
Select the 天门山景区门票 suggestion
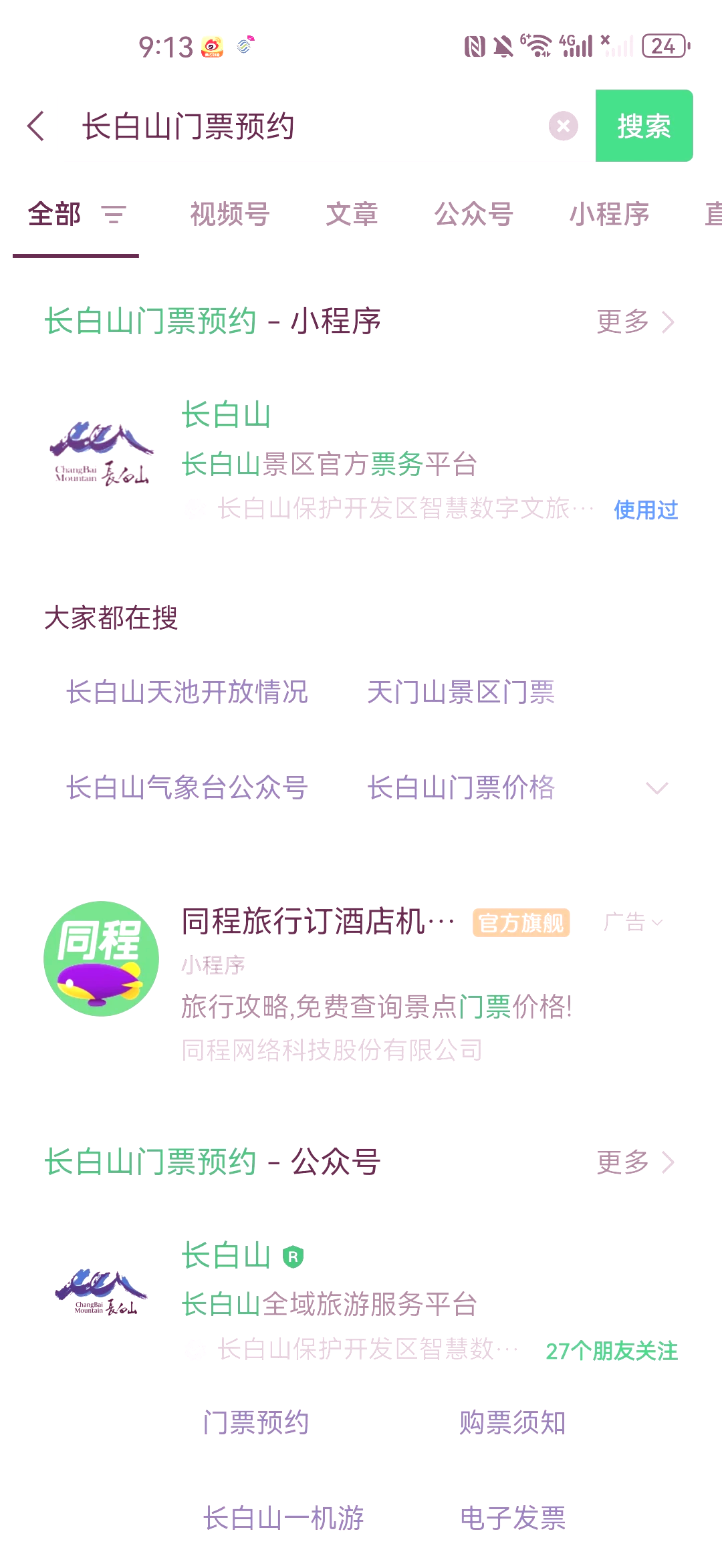click(461, 692)
